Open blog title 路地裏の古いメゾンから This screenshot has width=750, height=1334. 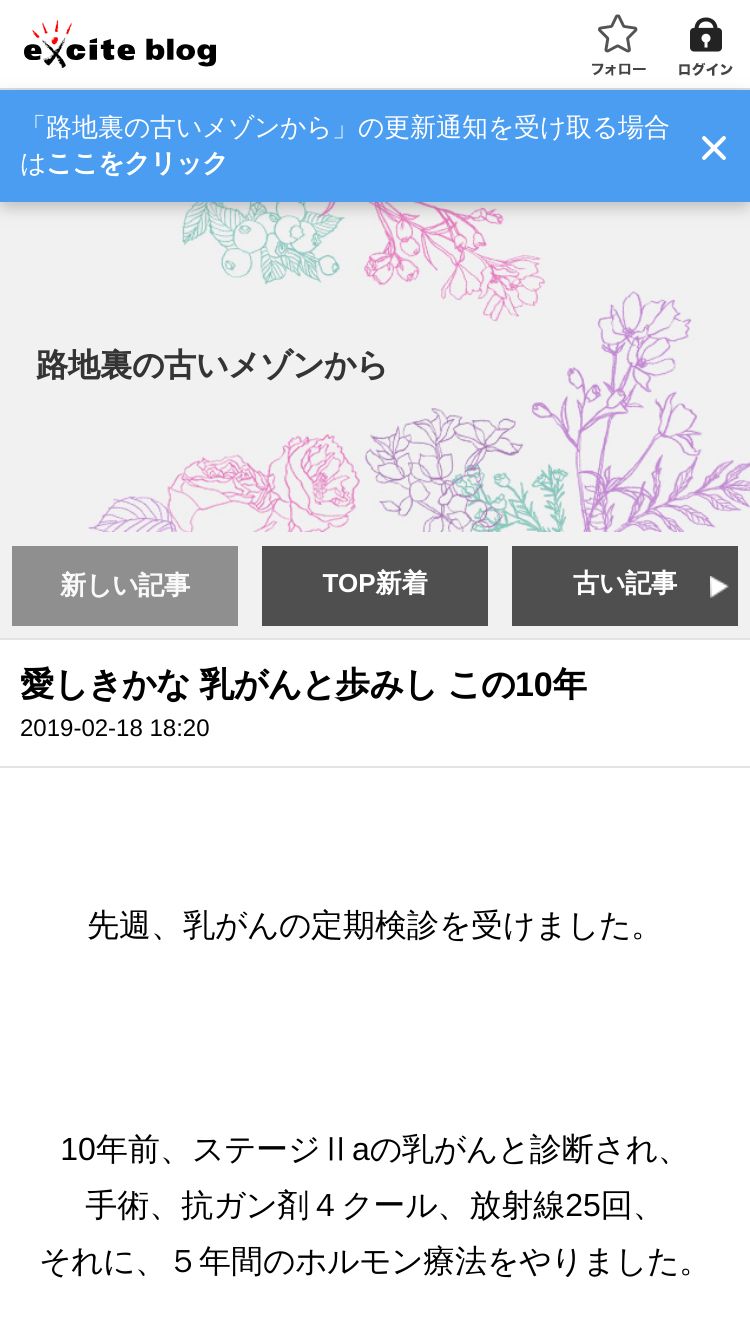211,365
